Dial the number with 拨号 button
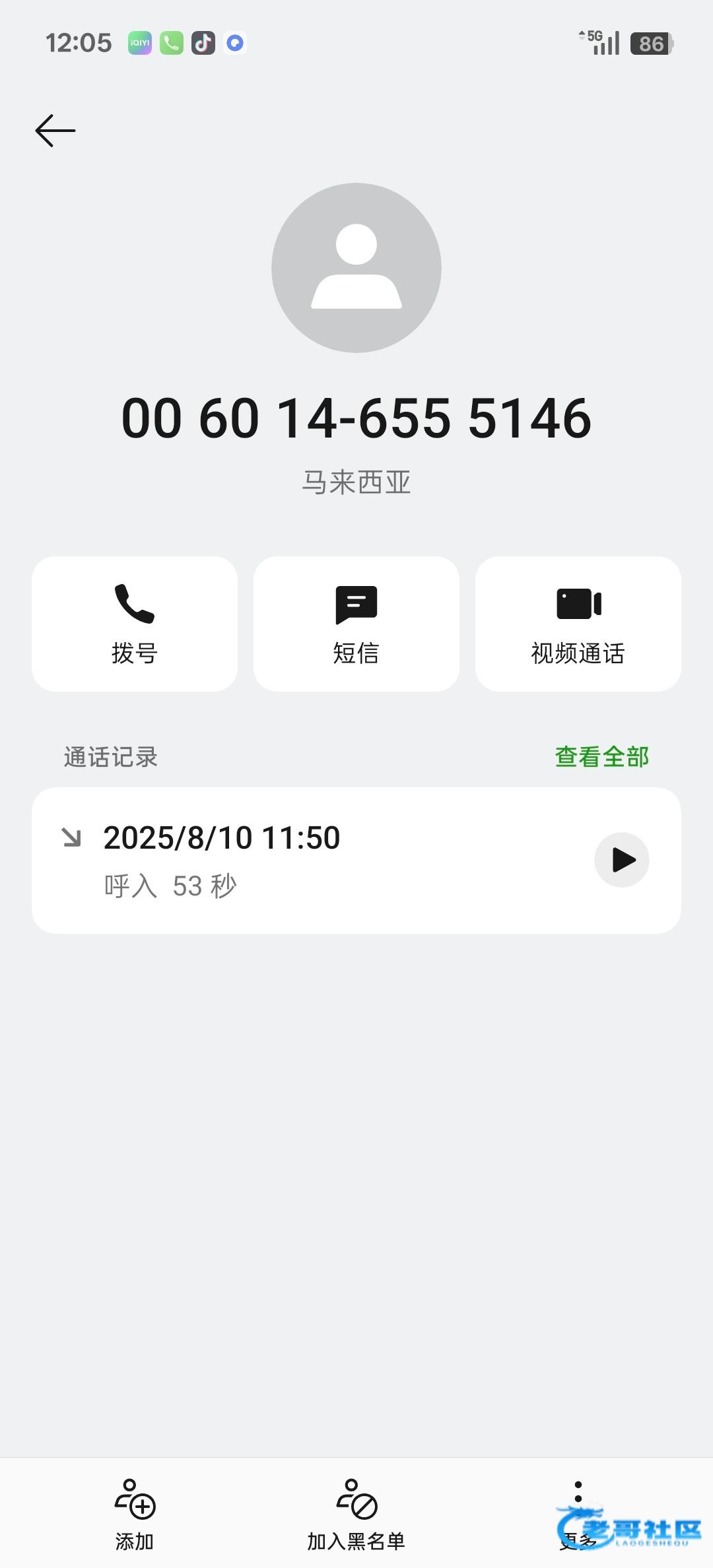This screenshot has width=713, height=1568. tap(135, 624)
